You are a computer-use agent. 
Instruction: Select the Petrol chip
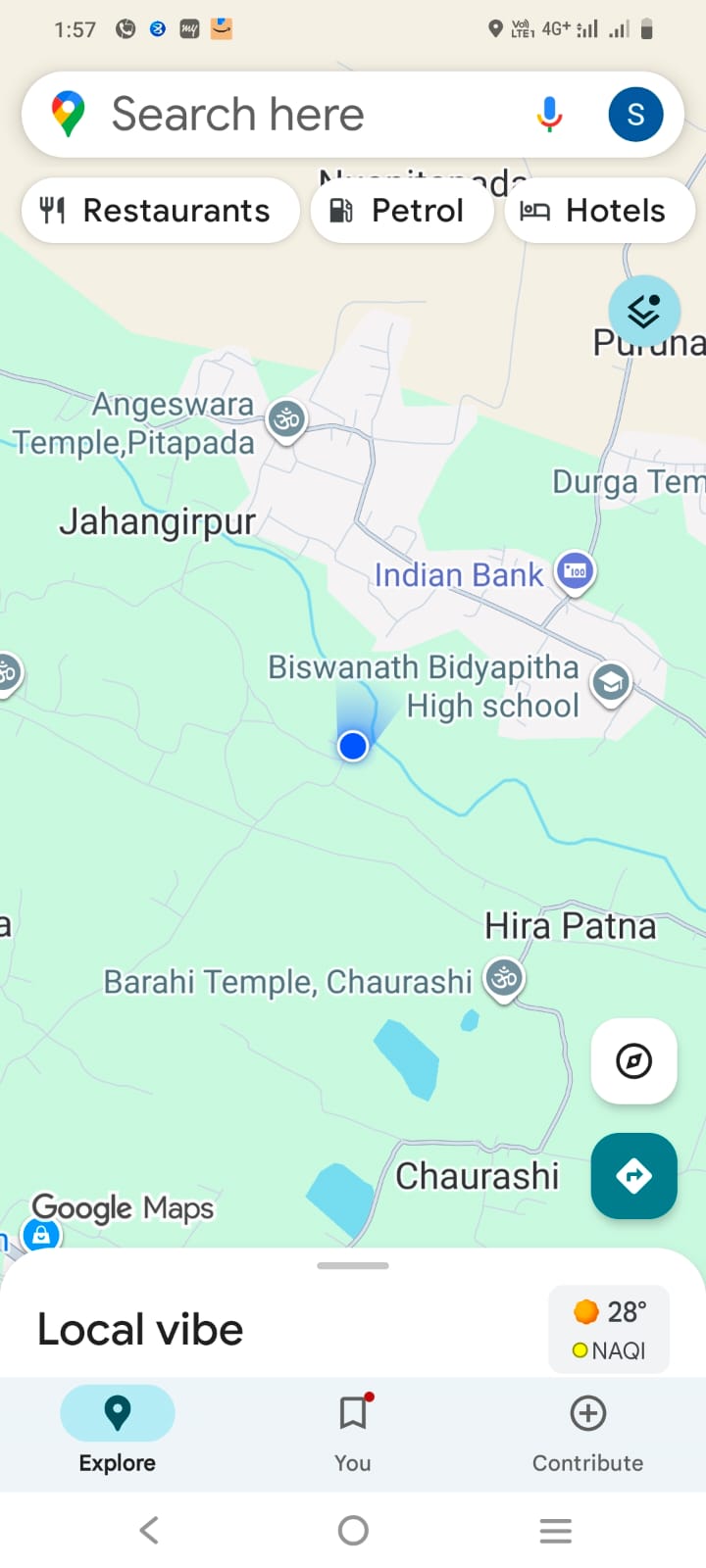[401, 211]
